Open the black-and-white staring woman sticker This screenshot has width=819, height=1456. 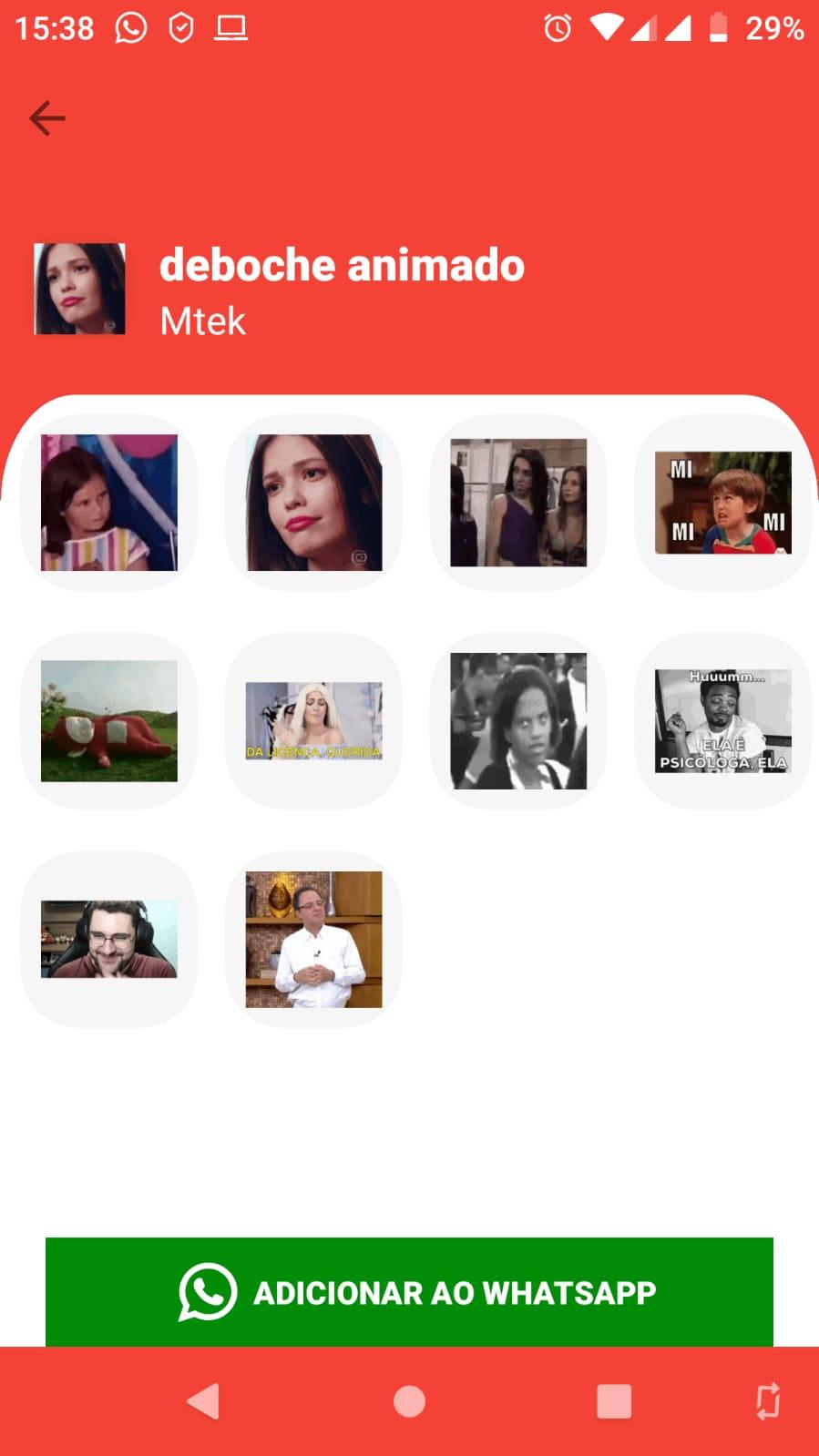pyautogui.click(x=518, y=721)
